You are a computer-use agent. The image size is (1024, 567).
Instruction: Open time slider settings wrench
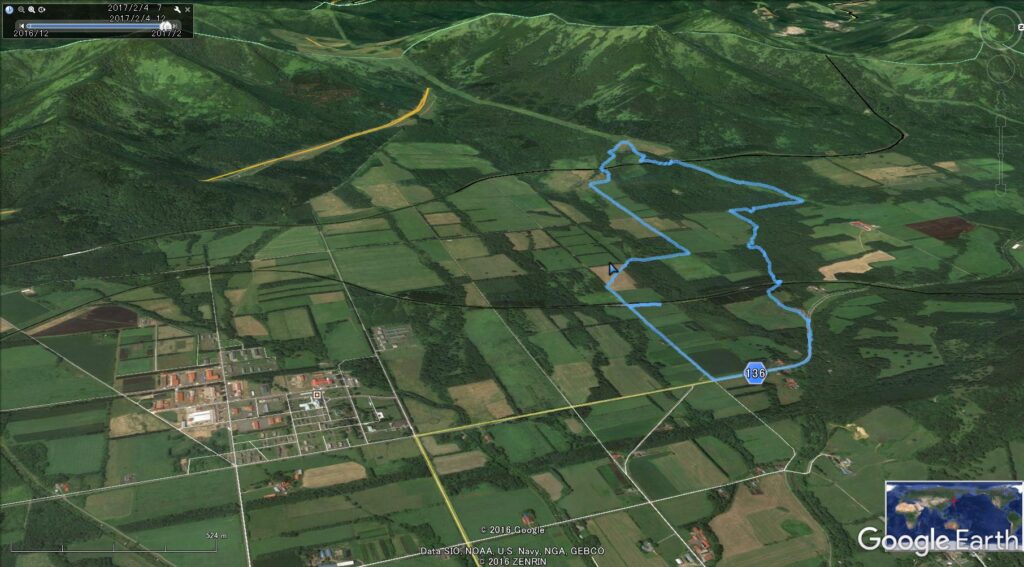coord(177,9)
